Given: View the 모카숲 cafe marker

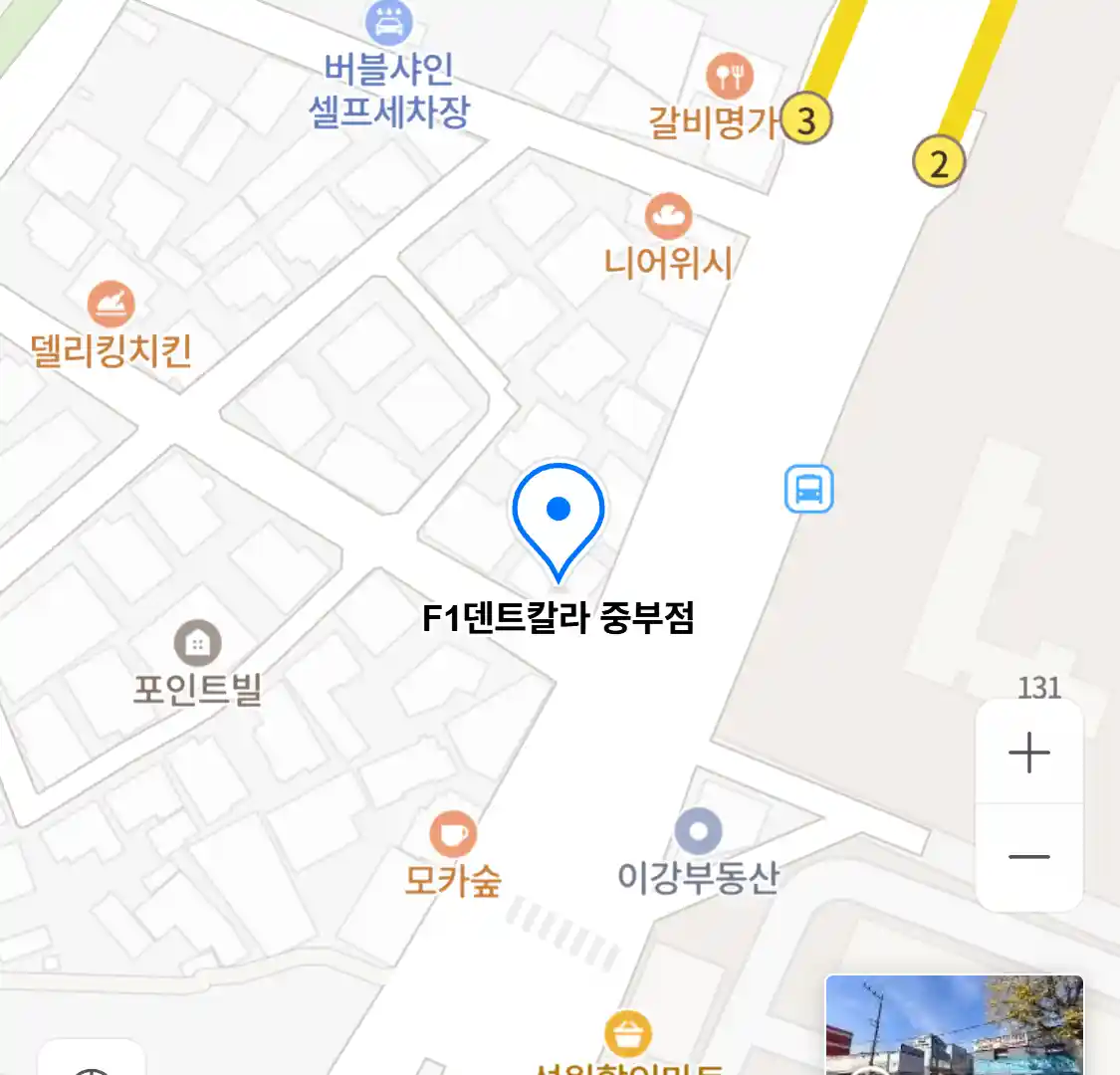Looking at the screenshot, I should pyautogui.click(x=453, y=834).
